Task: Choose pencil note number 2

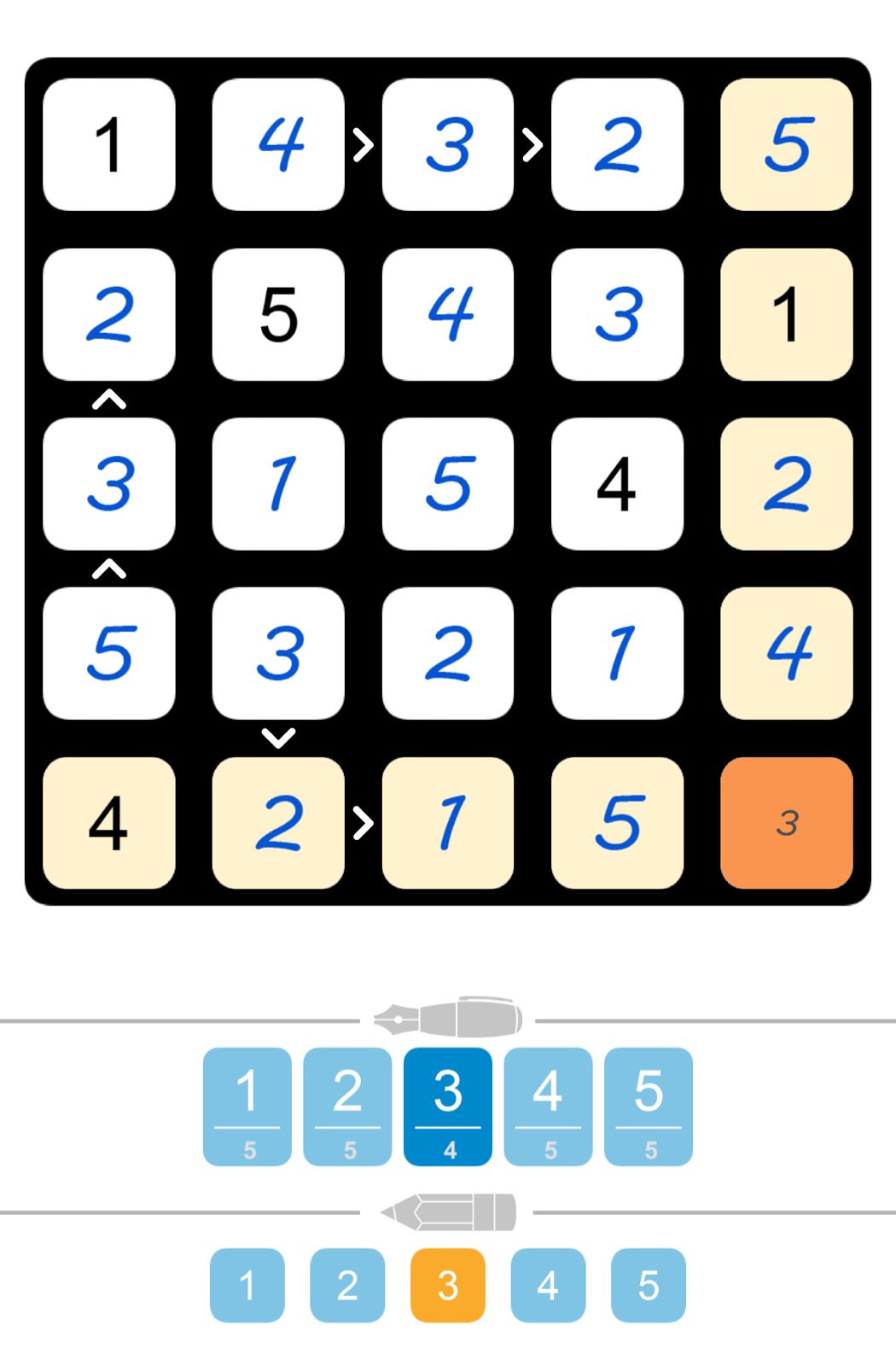Action: point(347,1285)
